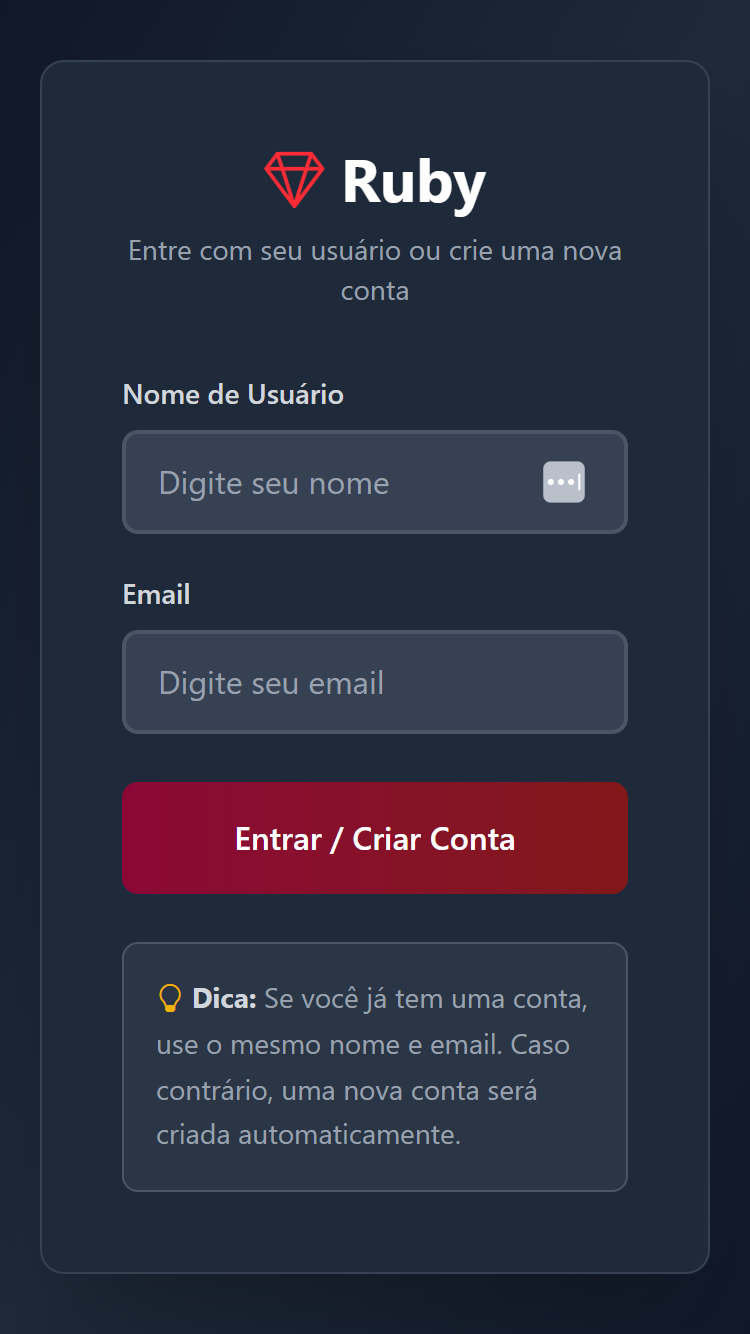Tap the password manager icon in username field
Image resolution: width=750 pixels, height=1334 pixels.
pos(564,482)
